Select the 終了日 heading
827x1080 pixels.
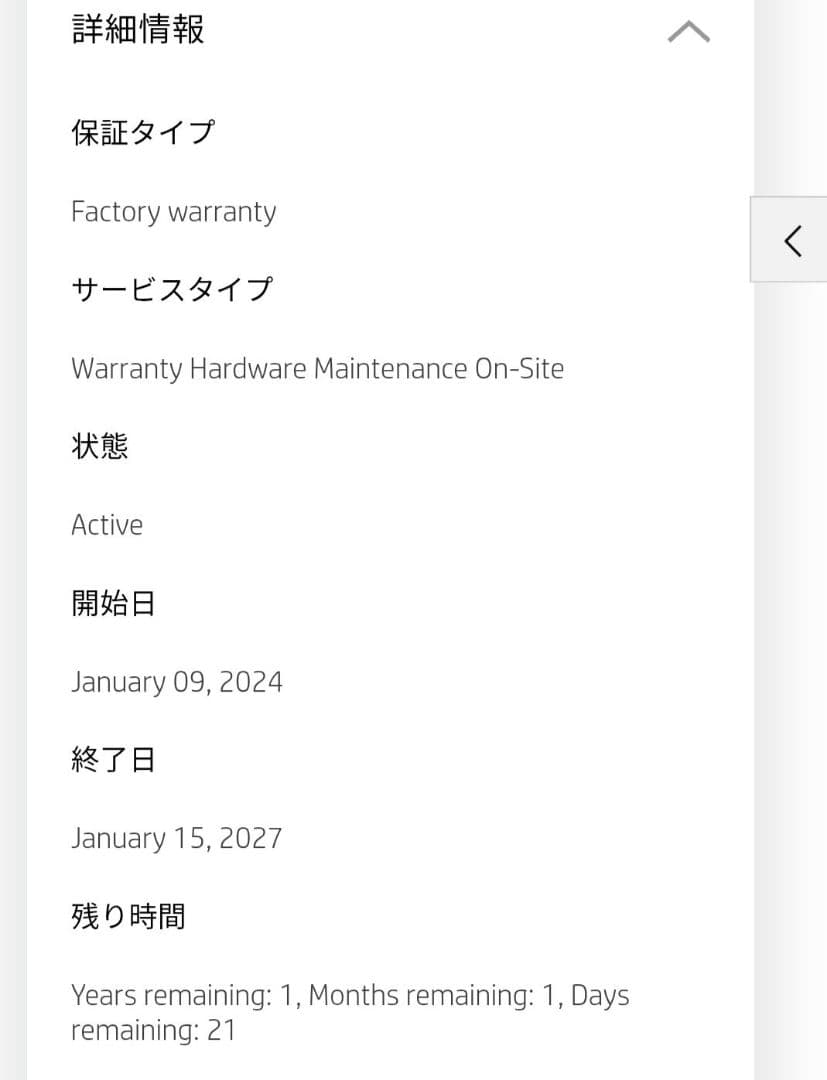point(113,760)
